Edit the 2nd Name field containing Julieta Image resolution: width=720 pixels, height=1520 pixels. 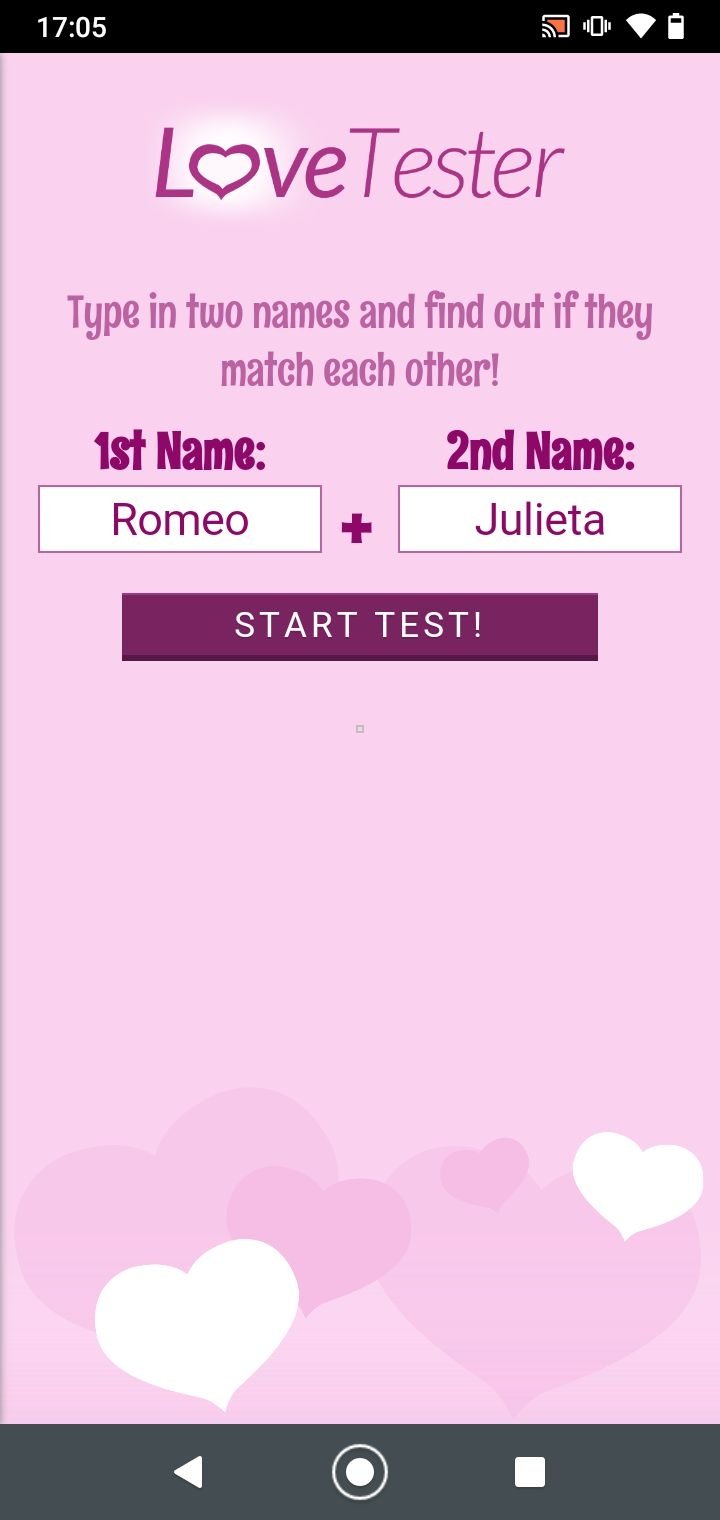[540, 519]
